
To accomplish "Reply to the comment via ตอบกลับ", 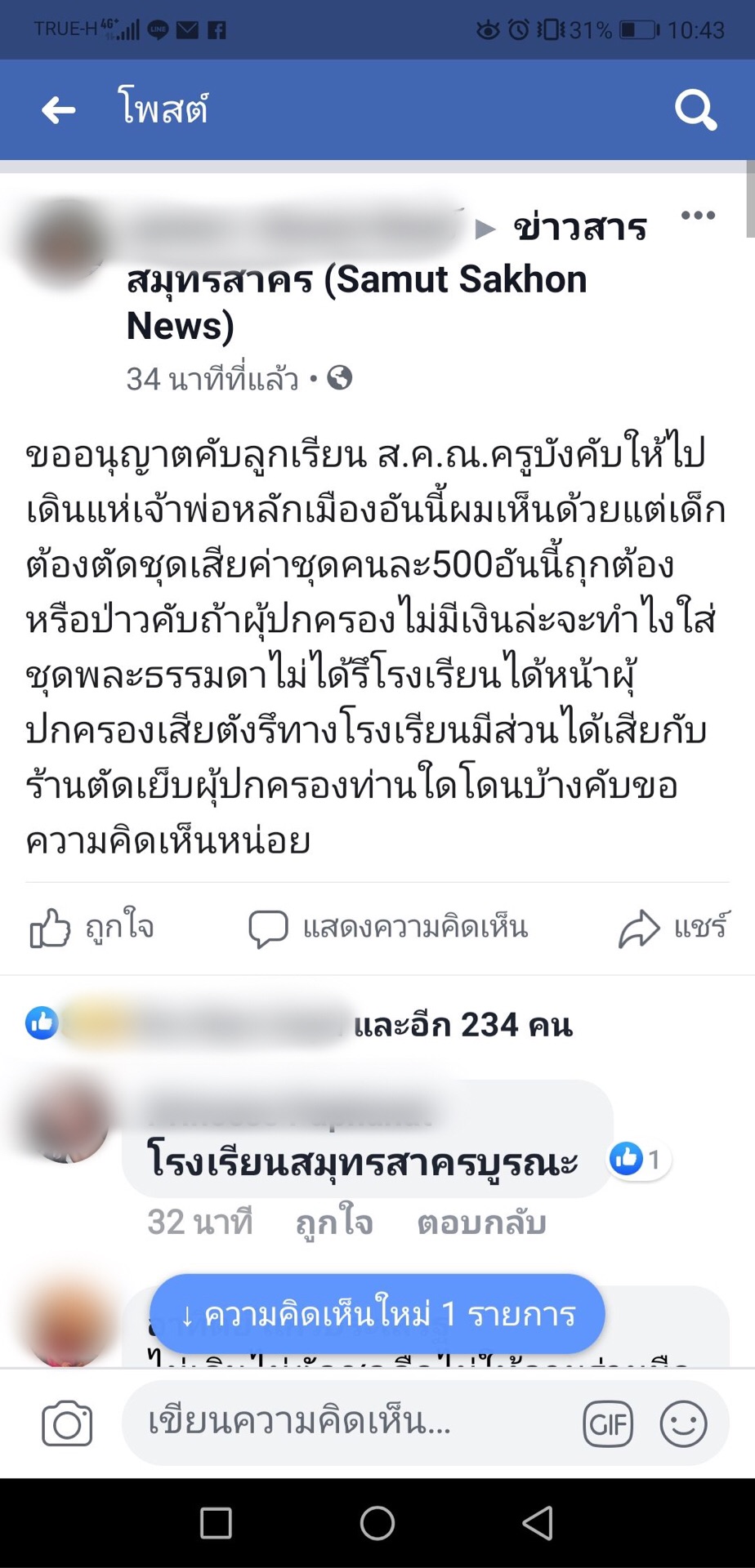I will tap(481, 1223).
